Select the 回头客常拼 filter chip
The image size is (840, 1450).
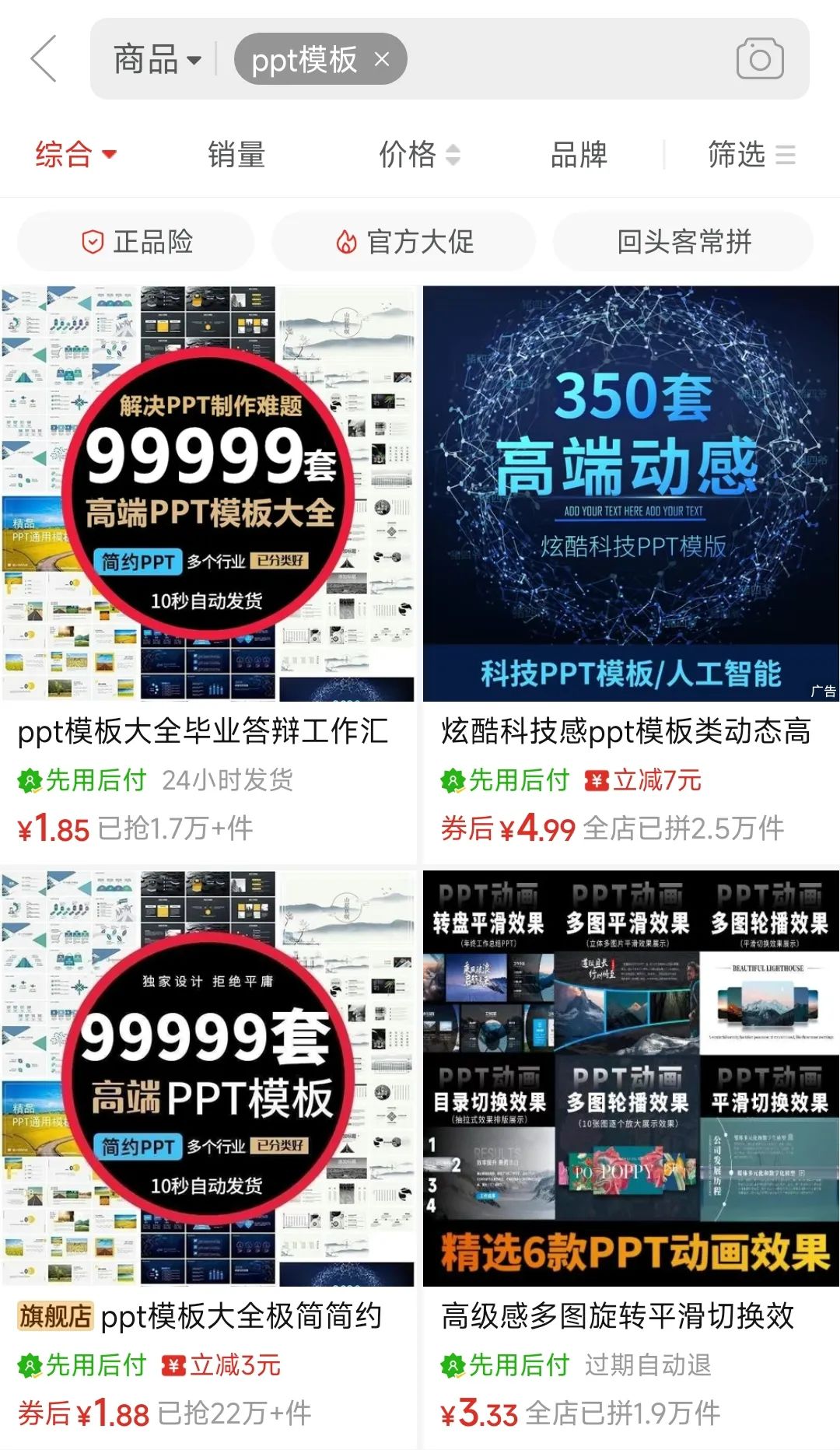[683, 242]
